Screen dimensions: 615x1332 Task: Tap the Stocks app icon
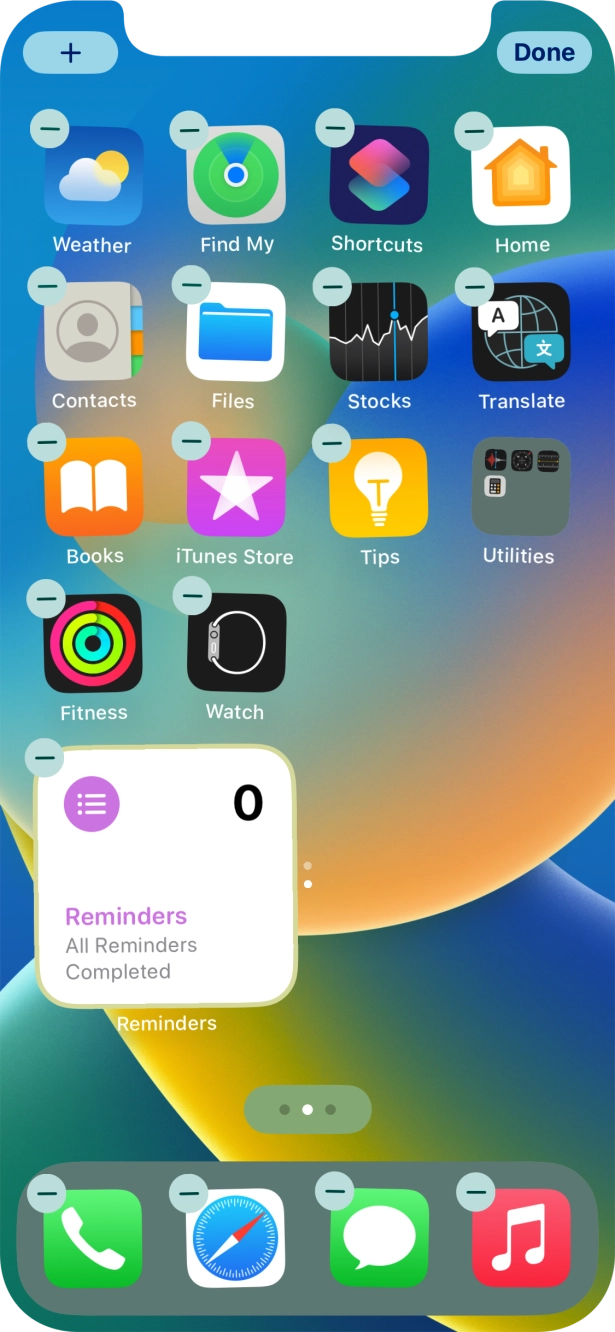click(x=379, y=331)
